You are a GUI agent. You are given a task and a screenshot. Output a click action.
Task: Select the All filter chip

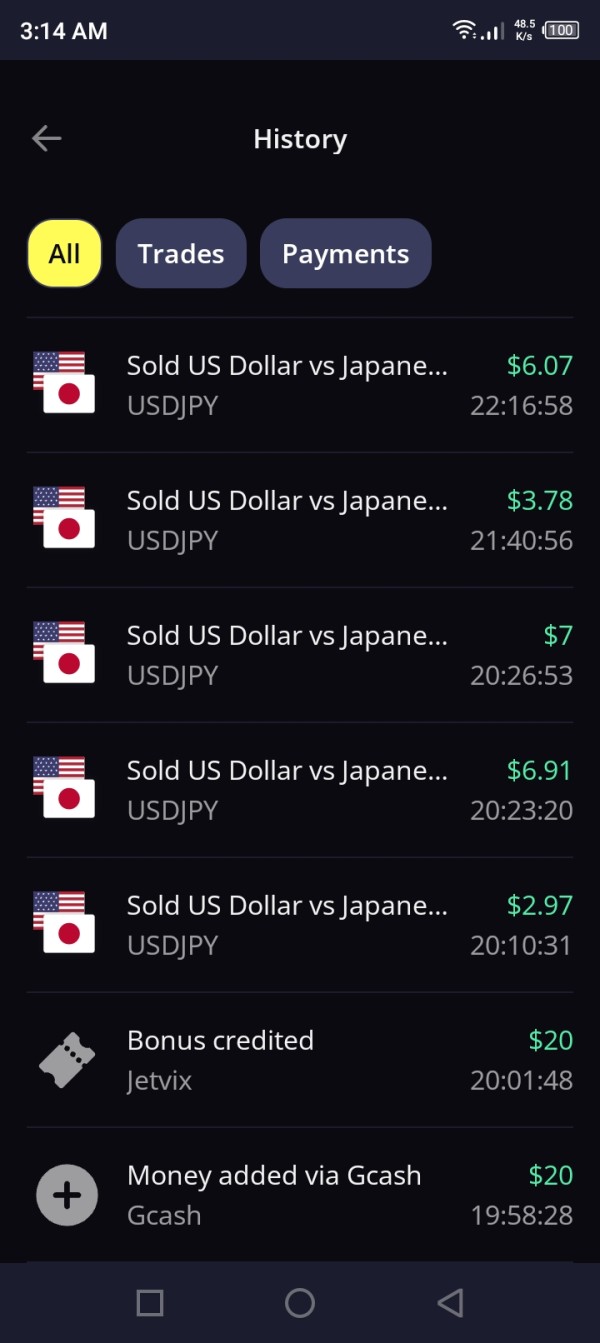[64, 253]
